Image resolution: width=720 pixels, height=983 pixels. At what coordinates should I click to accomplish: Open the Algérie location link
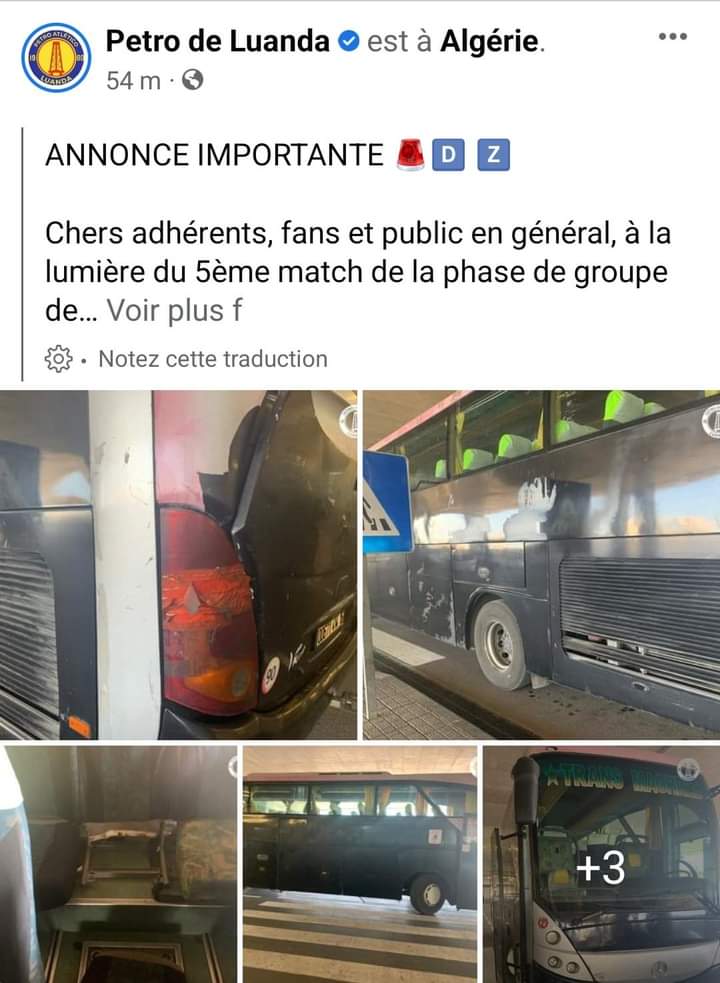[x=490, y=41]
